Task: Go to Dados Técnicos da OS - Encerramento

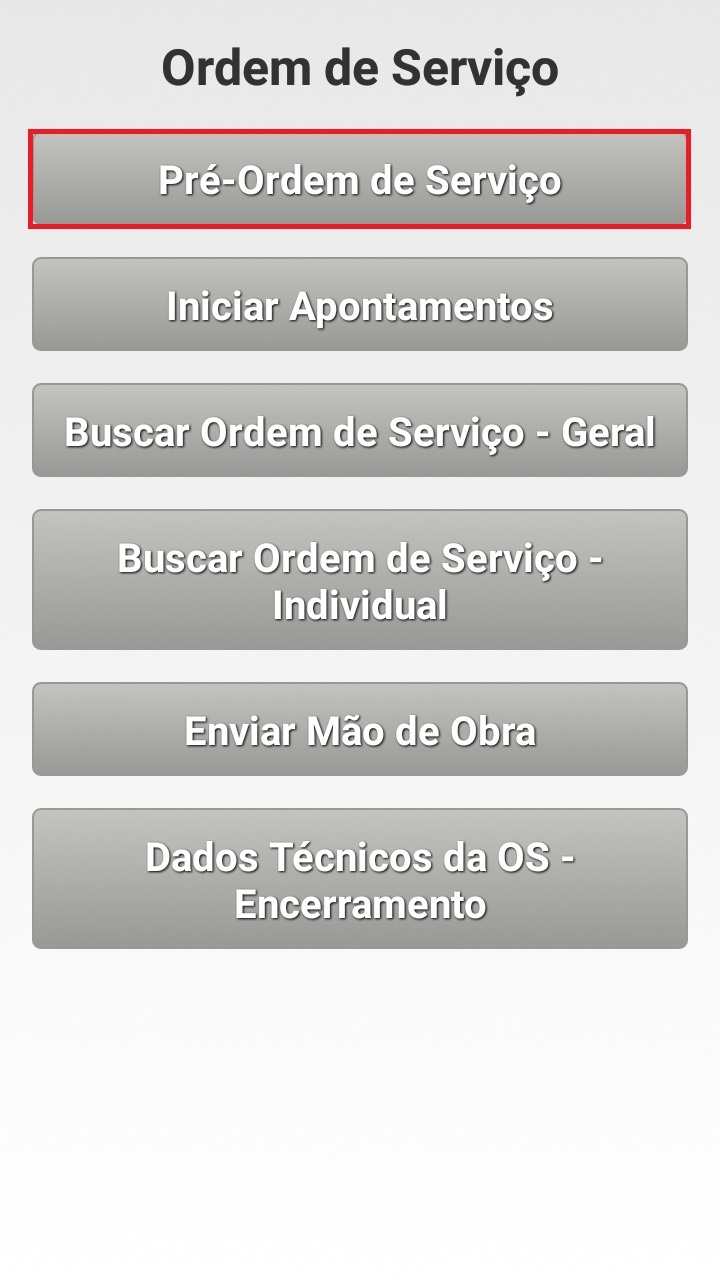Action: click(x=360, y=879)
